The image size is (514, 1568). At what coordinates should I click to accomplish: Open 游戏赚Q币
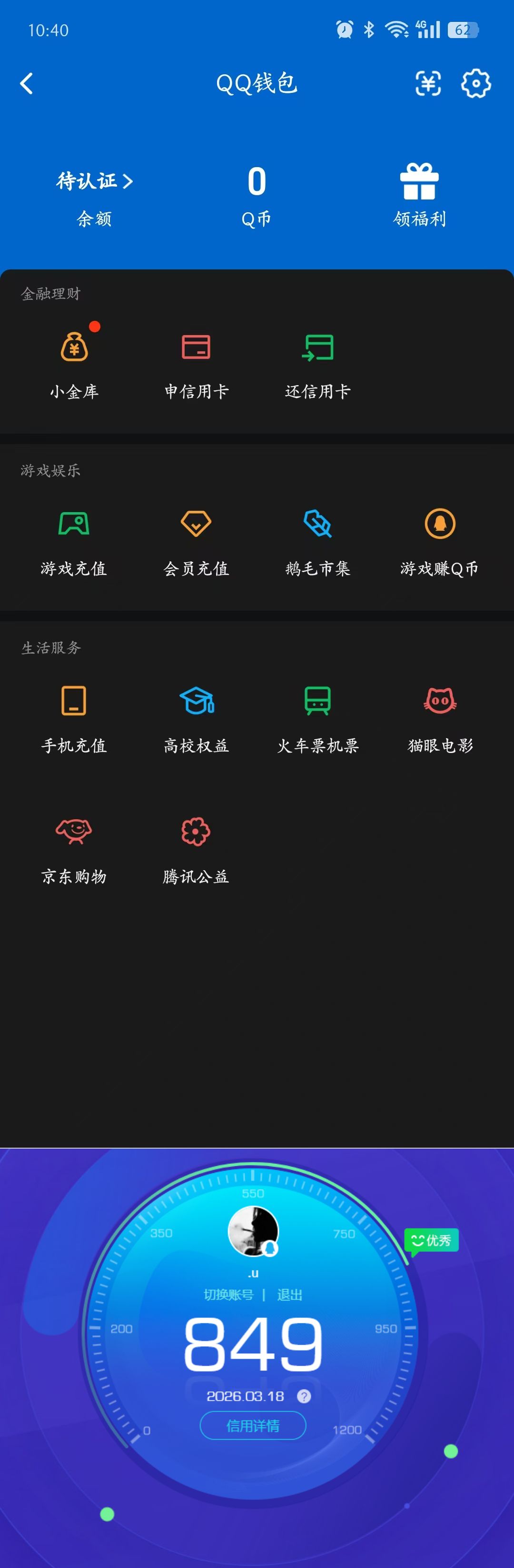click(x=440, y=540)
